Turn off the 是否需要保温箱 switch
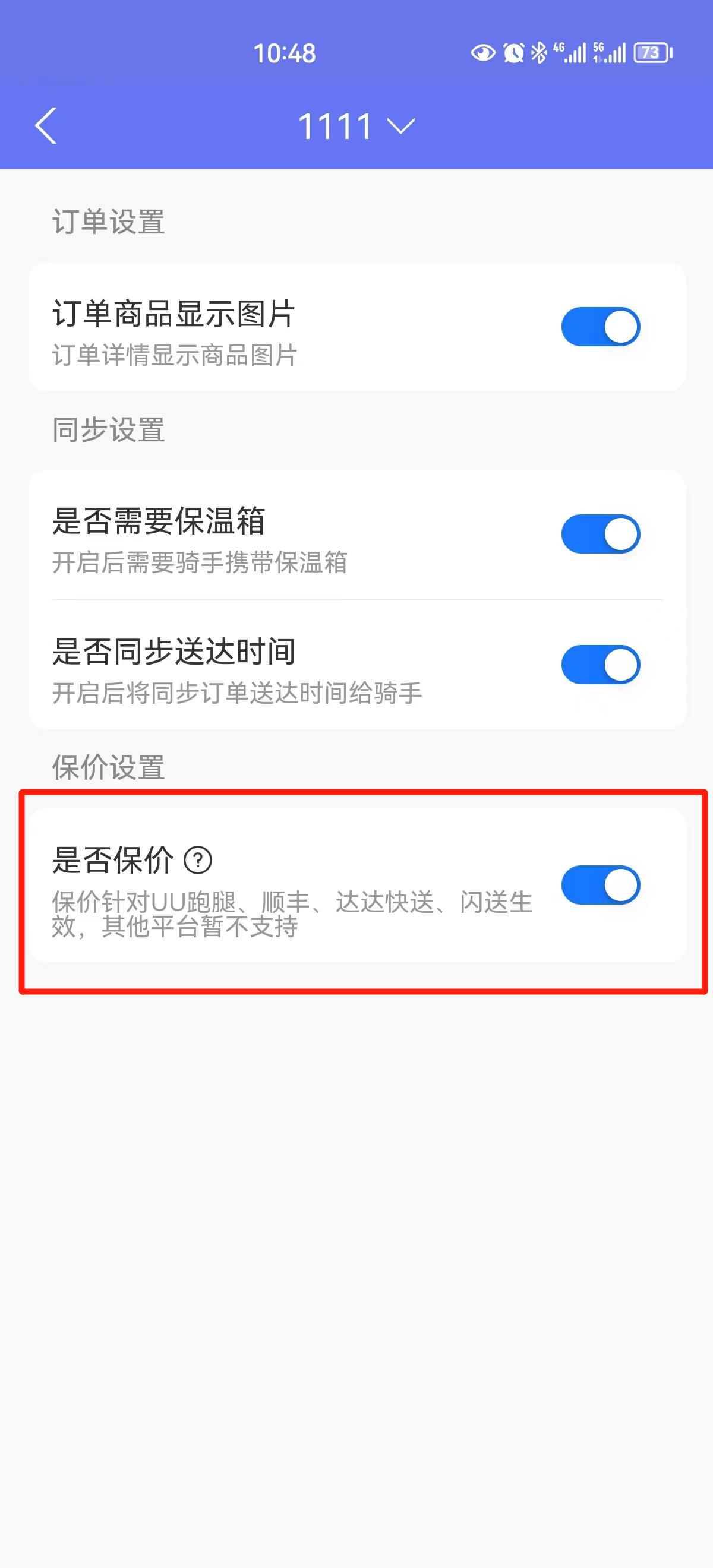Screen dimensions: 713x1568 pyautogui.click(x=600, y=533)
